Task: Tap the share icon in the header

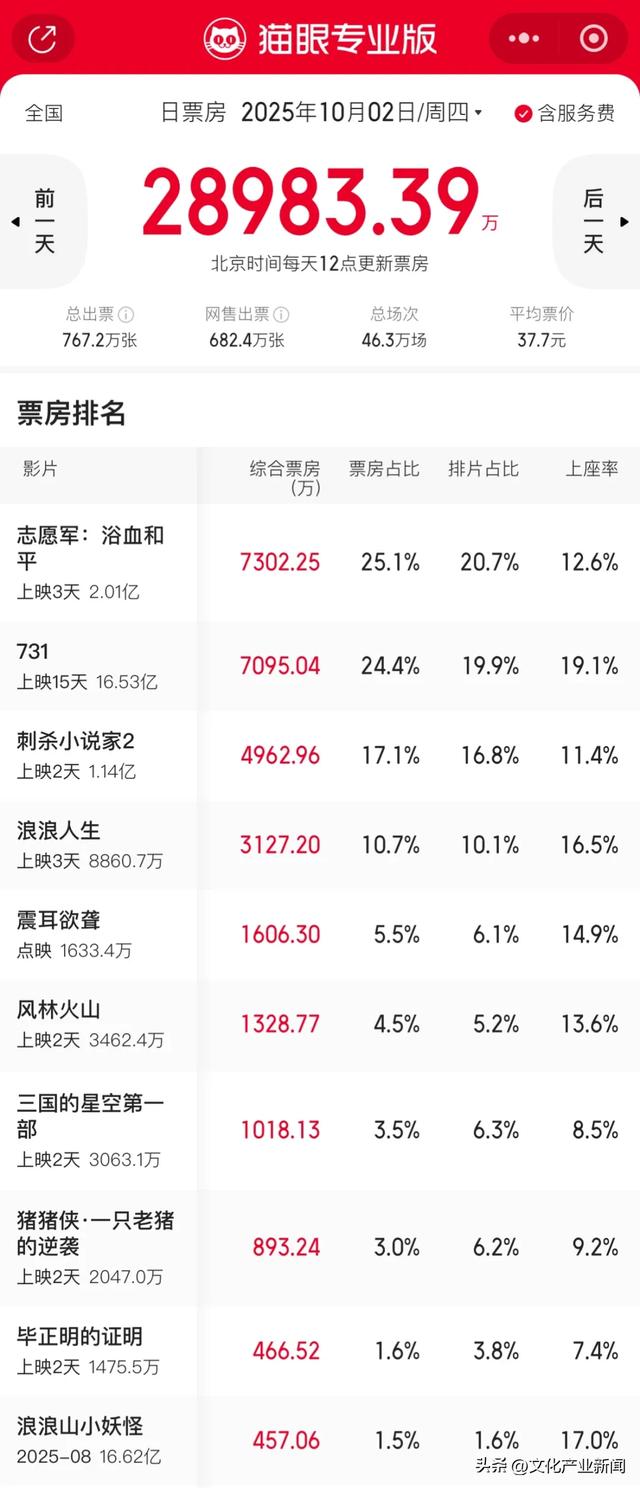Action: [42, 39]
